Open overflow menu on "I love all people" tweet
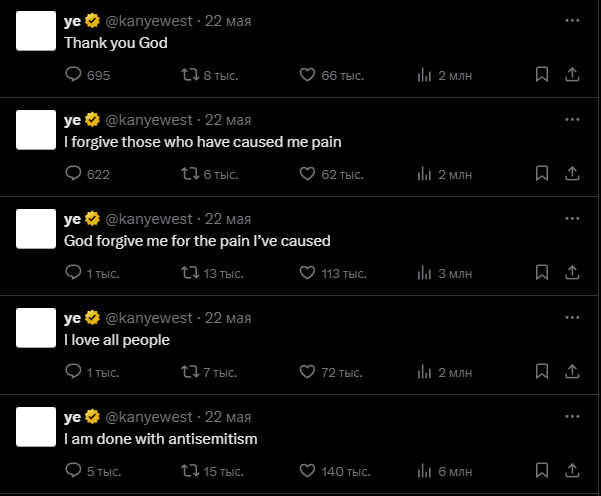 tap(572, 317)
